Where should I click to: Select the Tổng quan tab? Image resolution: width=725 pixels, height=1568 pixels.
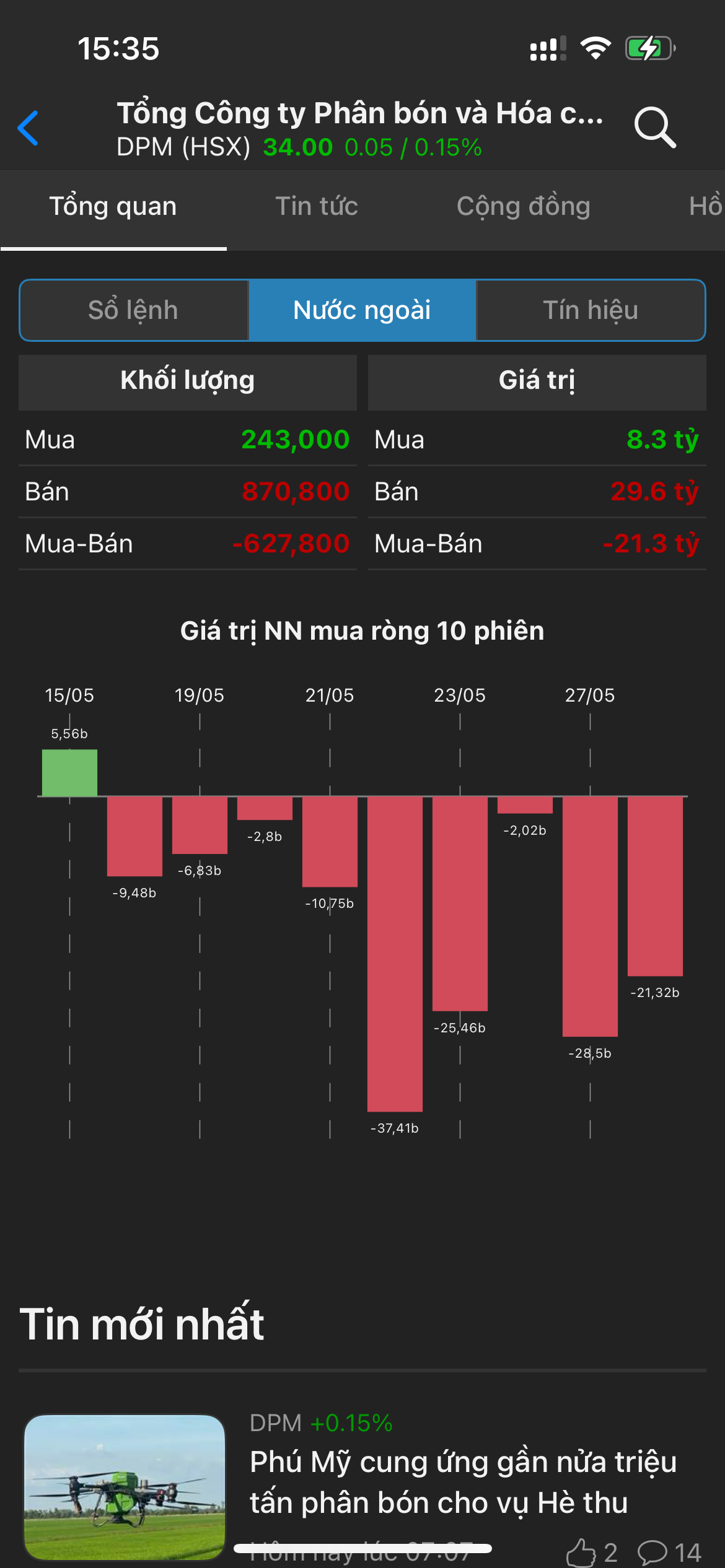pos(113,206)
